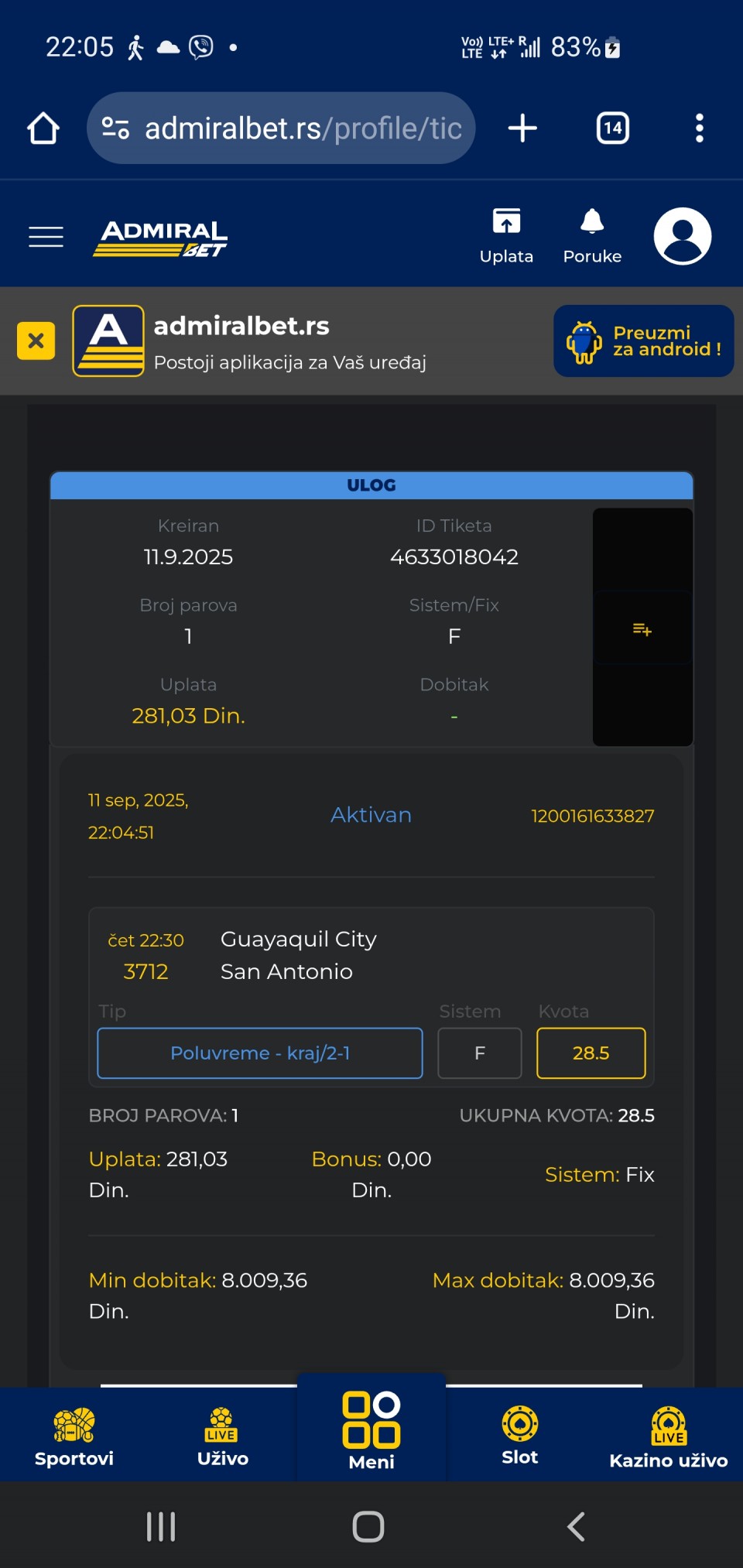
Task: Tap the system back button
Action: (x=577, y=1526)
